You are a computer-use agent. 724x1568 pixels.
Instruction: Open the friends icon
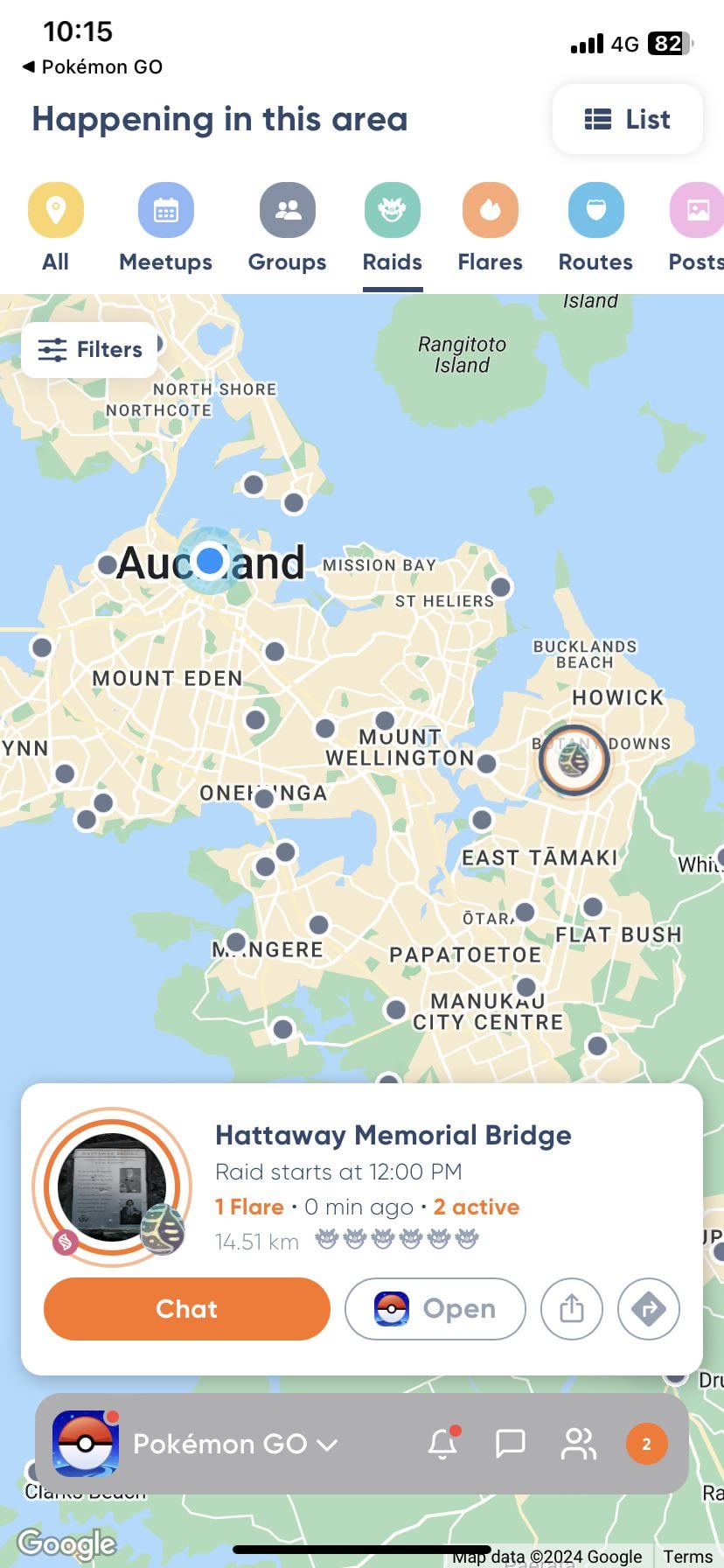pyautogui.click(x=577, y=1444)
